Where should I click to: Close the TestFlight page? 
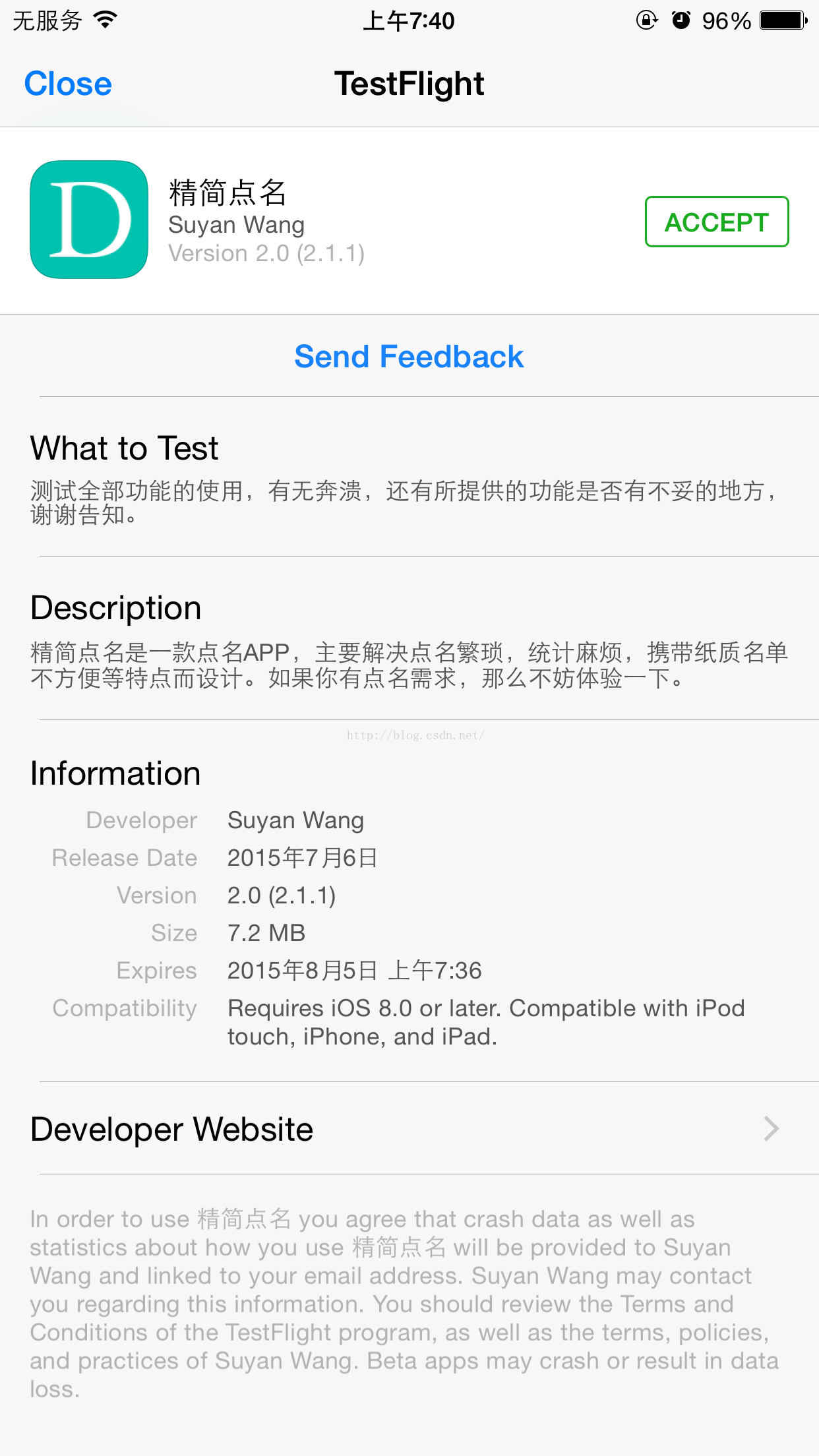[x=68, y=84]
